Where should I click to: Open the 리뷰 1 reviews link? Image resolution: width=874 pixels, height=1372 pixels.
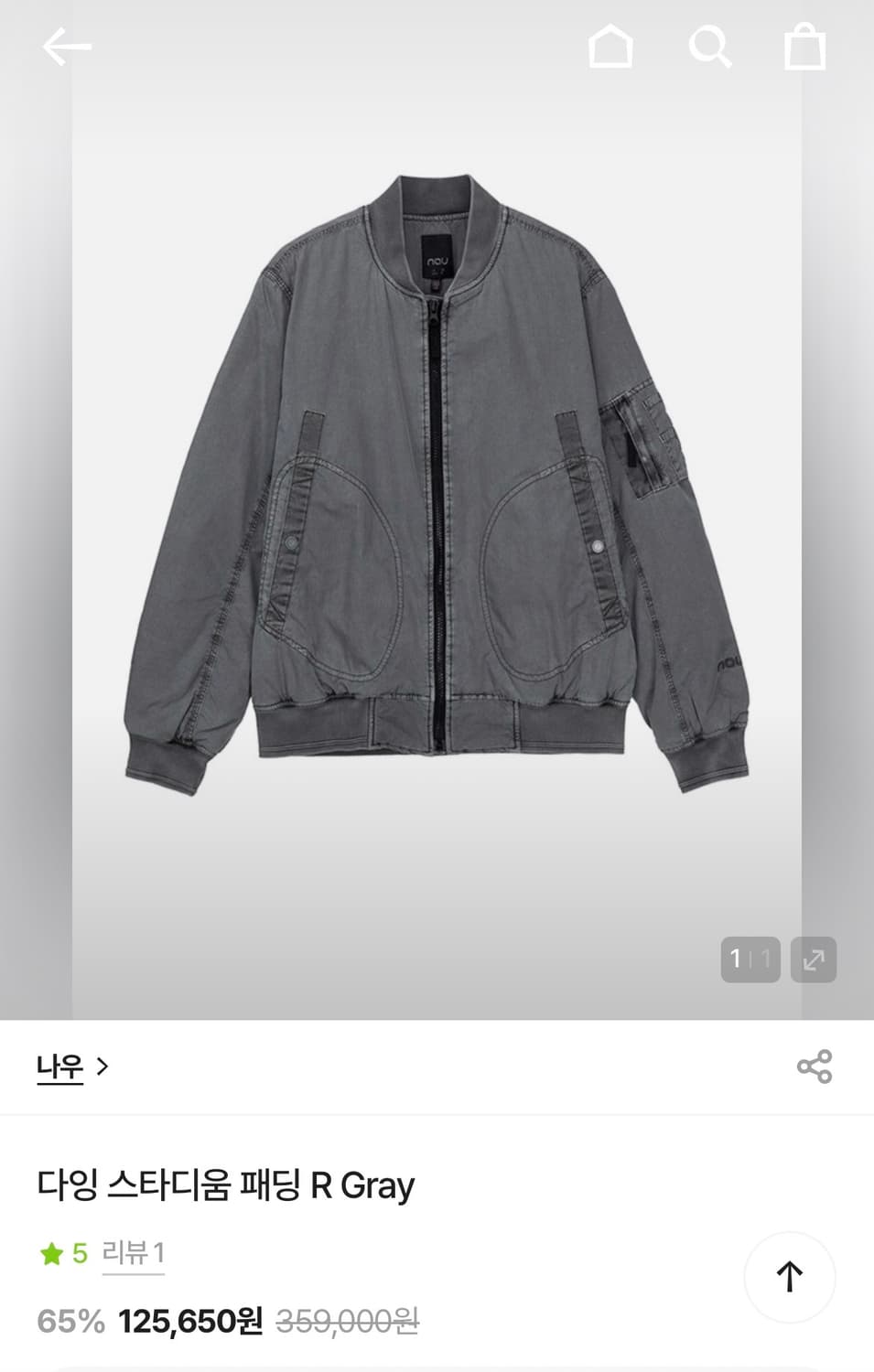pyautogui.click(x=133, y=1252)
